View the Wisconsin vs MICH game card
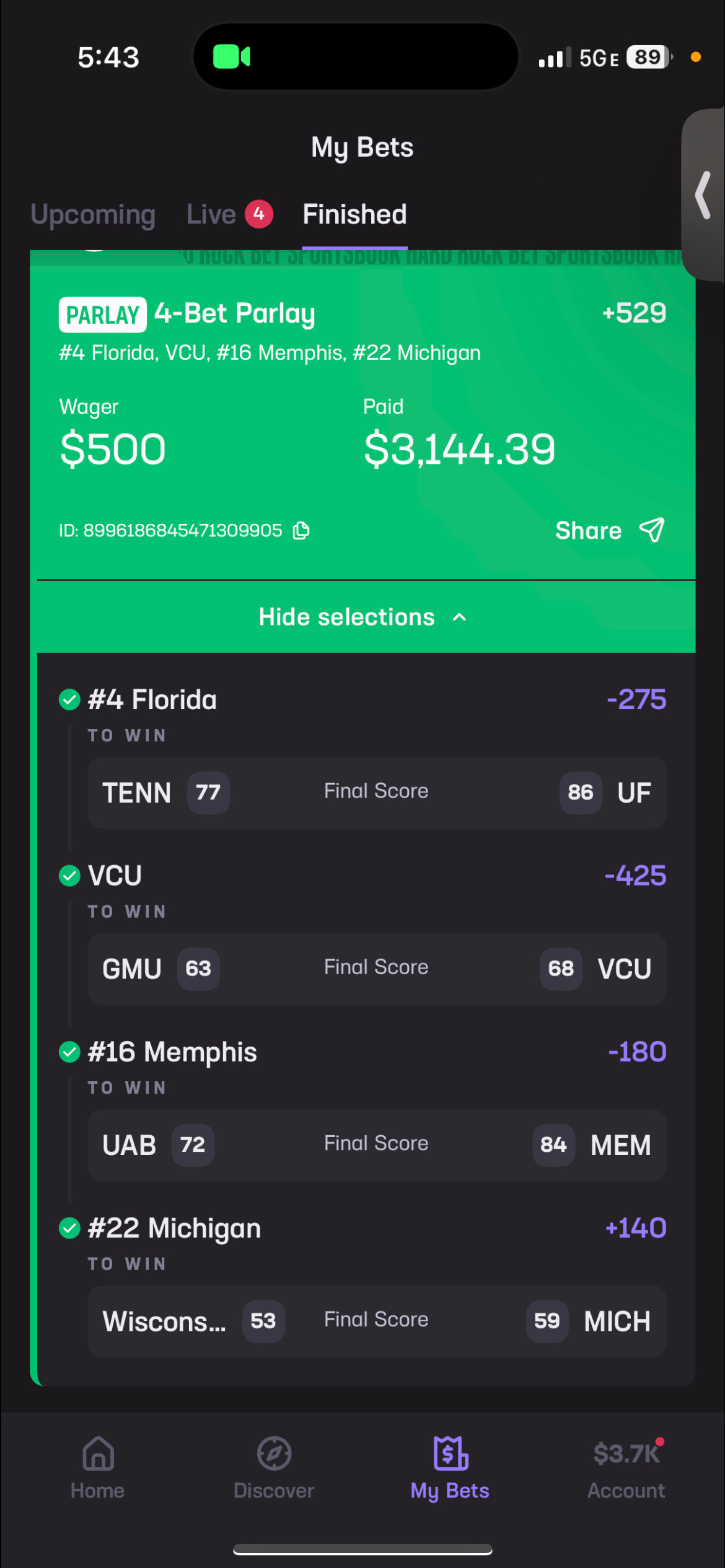The height and width of the screenshot is (1568, 725). tap(377, 1321)
